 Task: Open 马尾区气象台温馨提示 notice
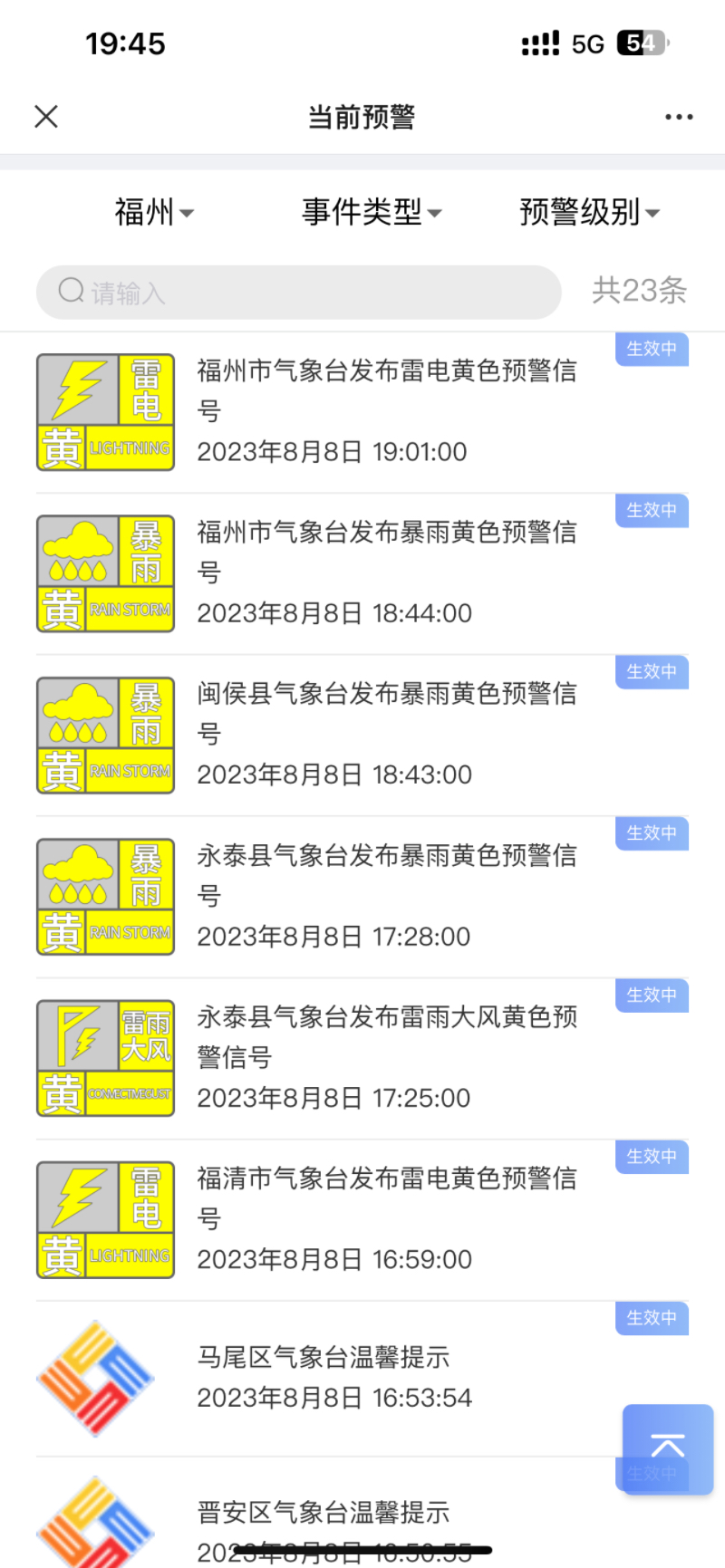coord(362,1379)
